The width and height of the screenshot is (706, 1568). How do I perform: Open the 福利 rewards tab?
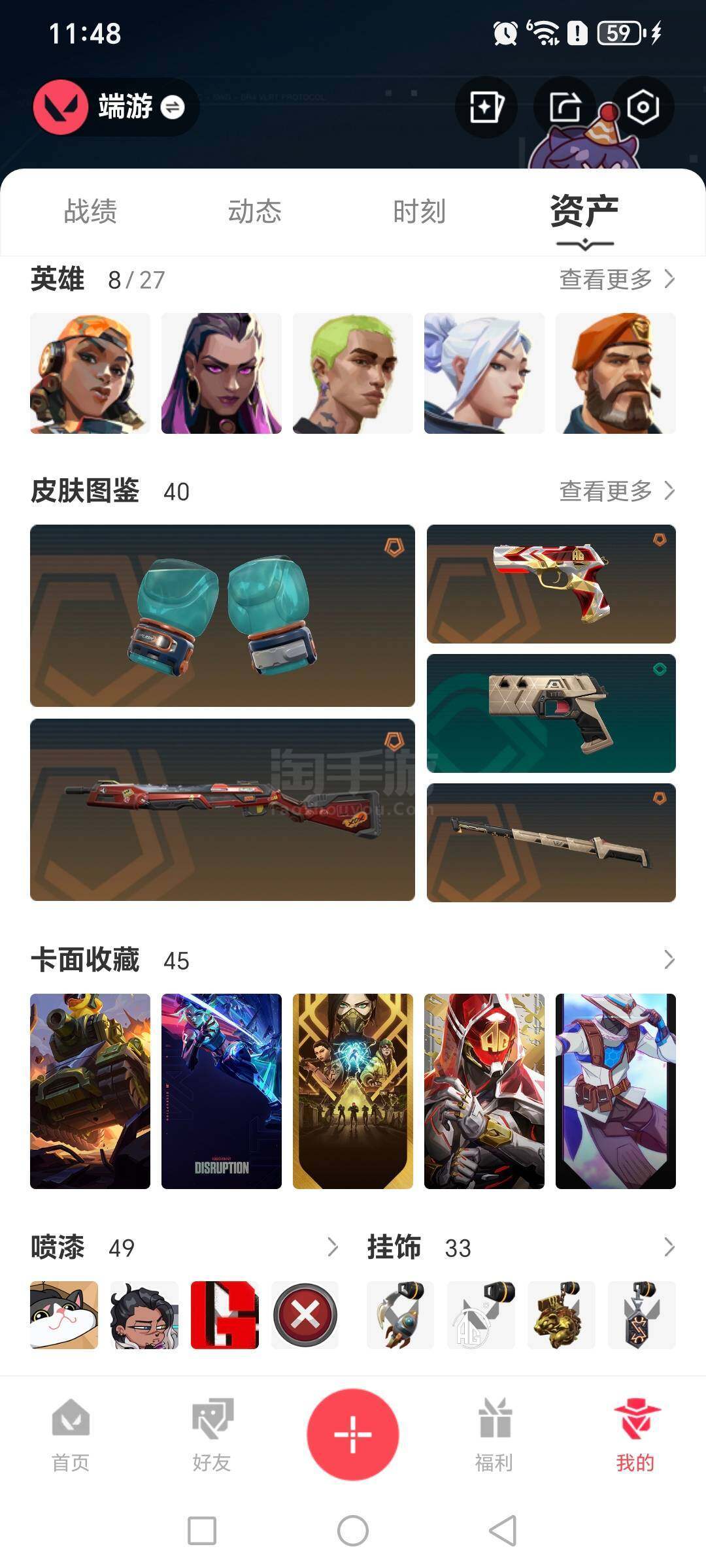point(494,1434)
